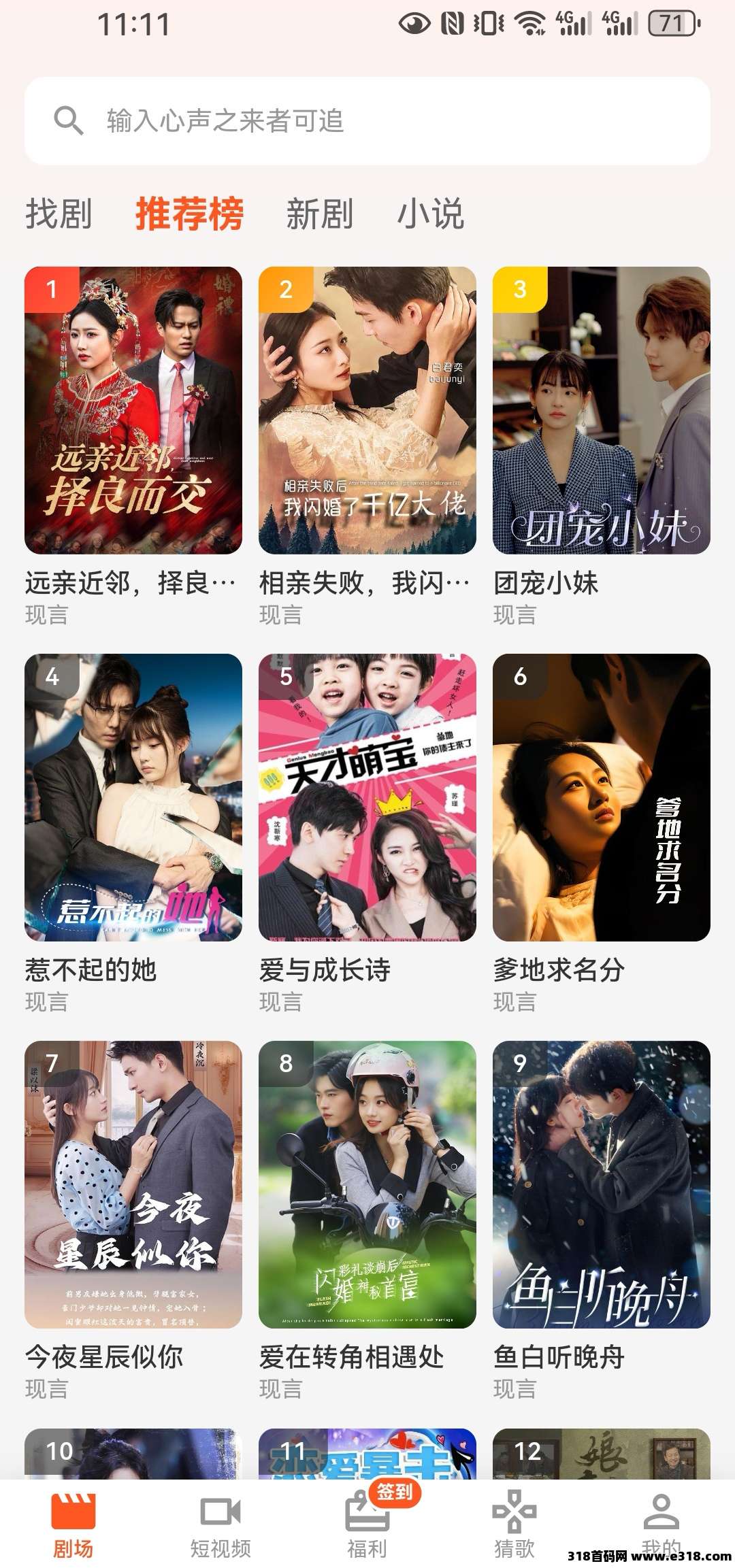
Task: Open the drama 惹不起的她
Action: (x=133, y=797)
